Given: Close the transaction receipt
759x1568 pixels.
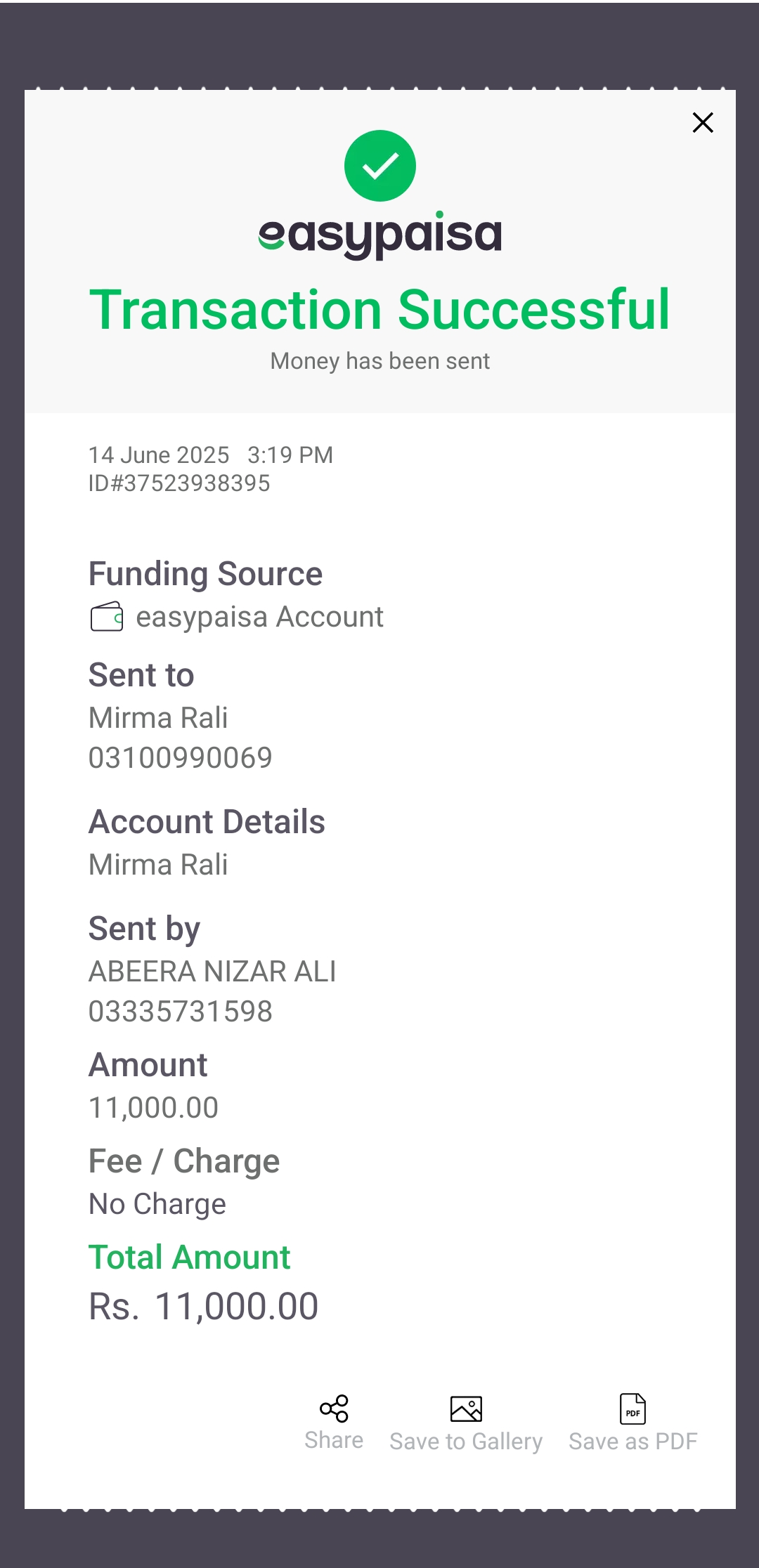Looking at the screenshot, I should [703, 123].
